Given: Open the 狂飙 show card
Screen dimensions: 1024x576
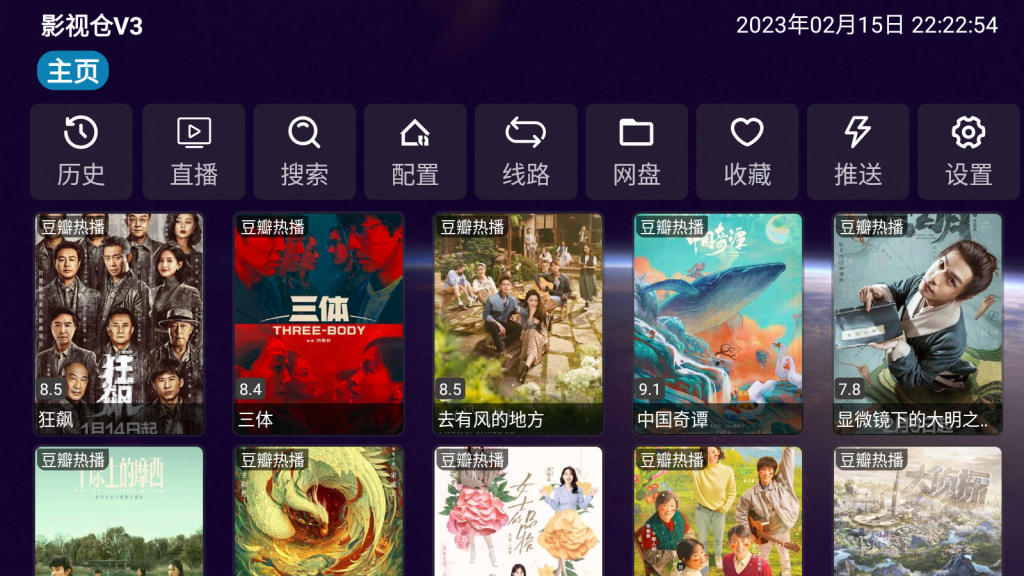Looking at the screenshot, I should click(119, 324).
